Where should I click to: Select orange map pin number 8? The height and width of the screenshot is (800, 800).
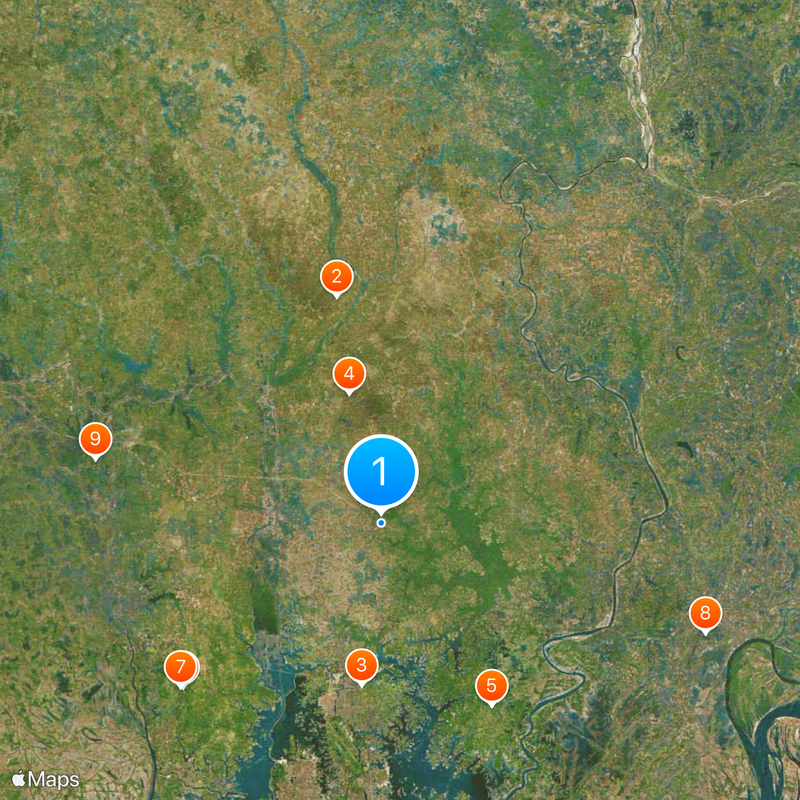coord(705,614)
